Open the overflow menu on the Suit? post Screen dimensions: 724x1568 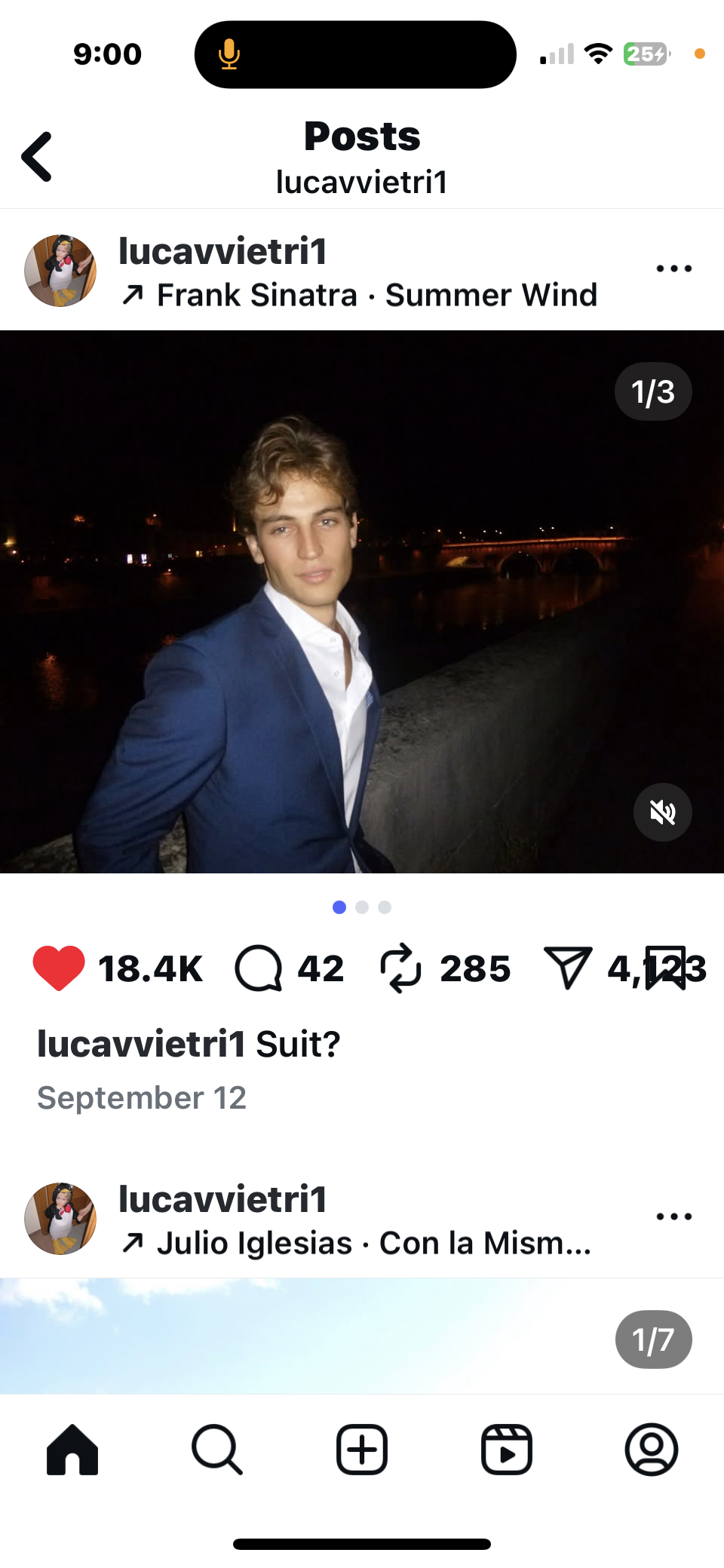[x=673, y=268]
